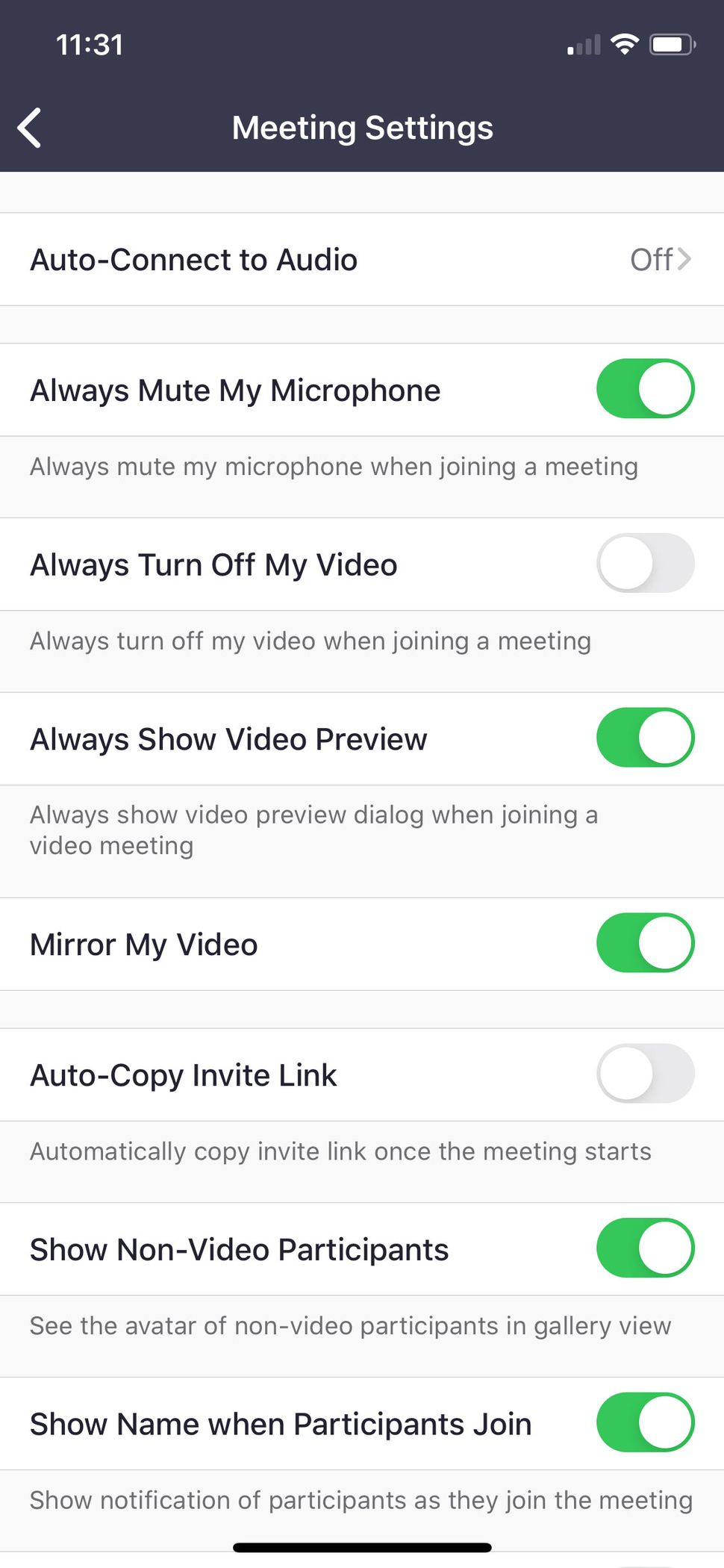The width and height of the screenshot is (724, 1568).
Task: Enable Always Turn Off My Video
Action: 645,564
